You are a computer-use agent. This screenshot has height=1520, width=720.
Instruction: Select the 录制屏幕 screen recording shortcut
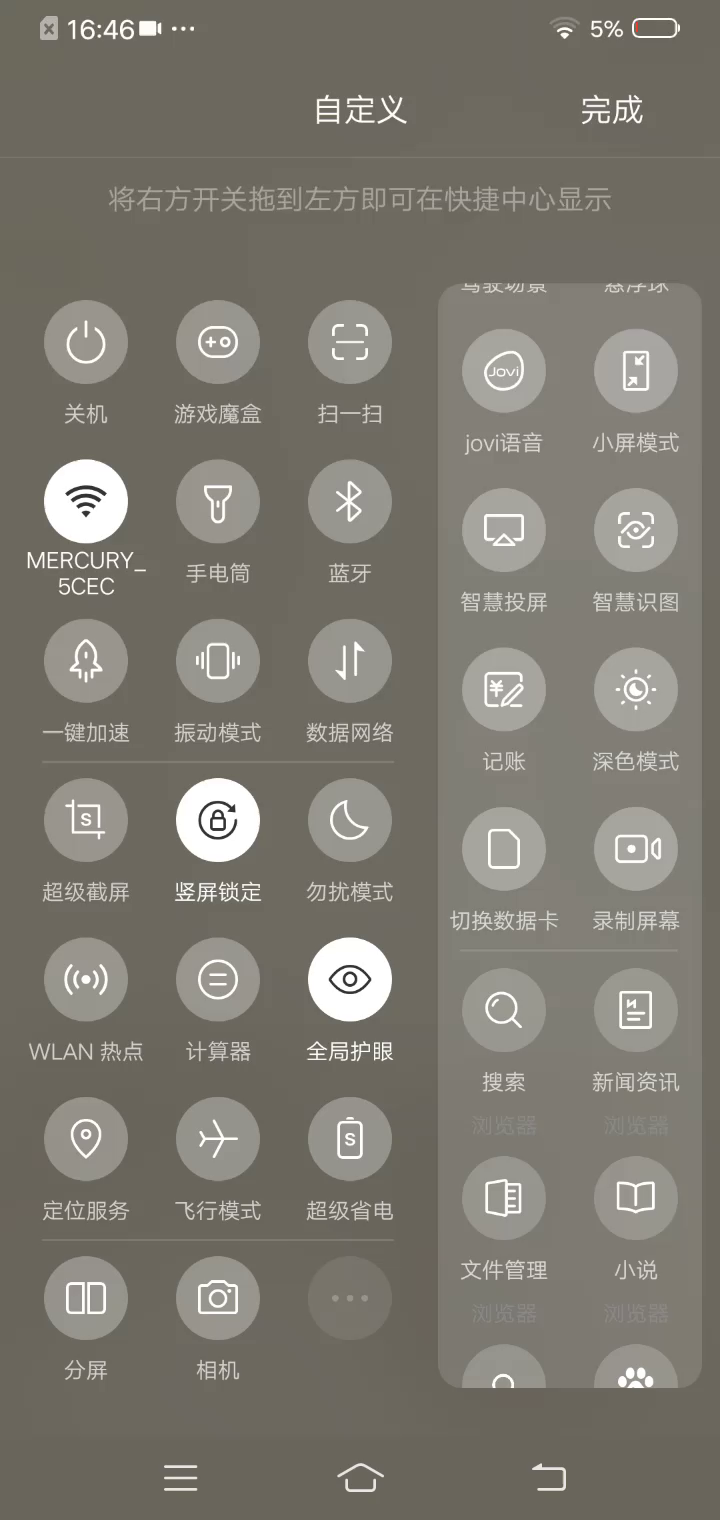coord(636,849)
